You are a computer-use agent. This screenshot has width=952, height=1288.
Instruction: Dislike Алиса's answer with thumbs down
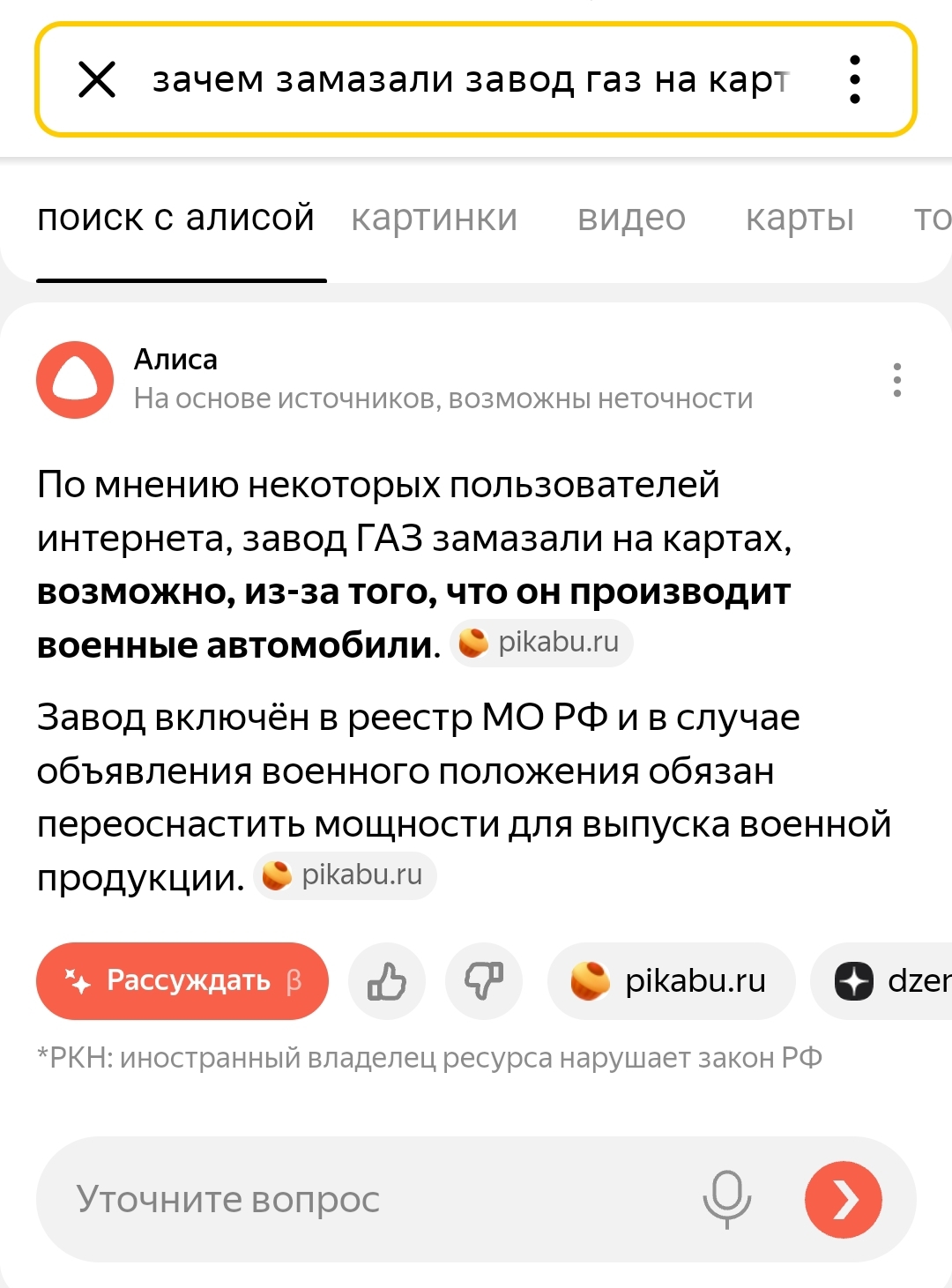(x=484, y=981)
